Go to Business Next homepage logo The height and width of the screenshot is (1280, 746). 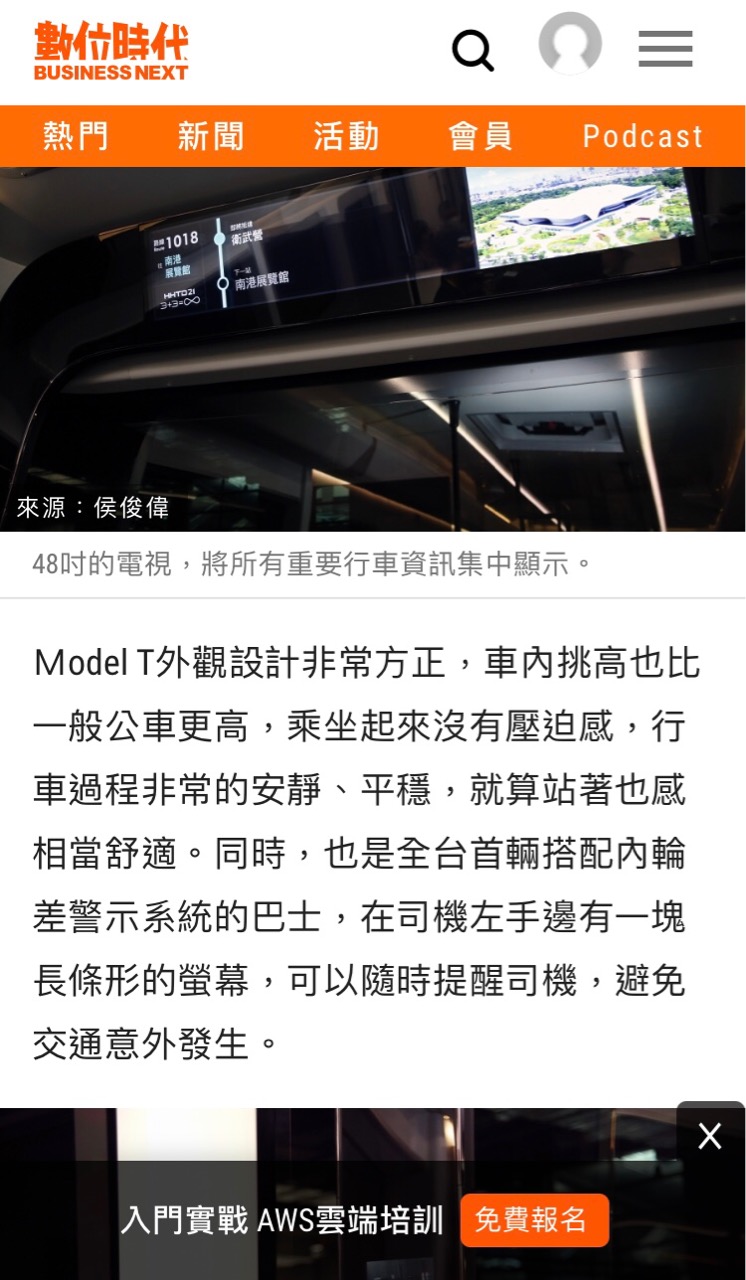pos(111,50)
